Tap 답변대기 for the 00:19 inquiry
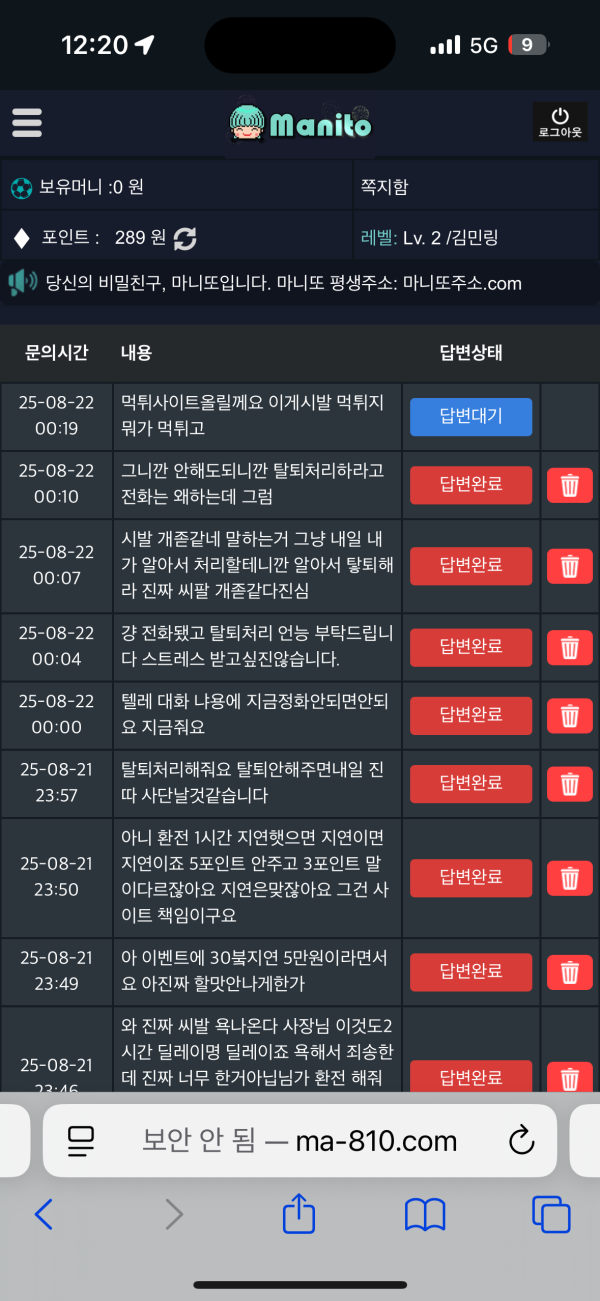Image resolution: width=600 pixels, height=1301 pixels. pos(470,416)
